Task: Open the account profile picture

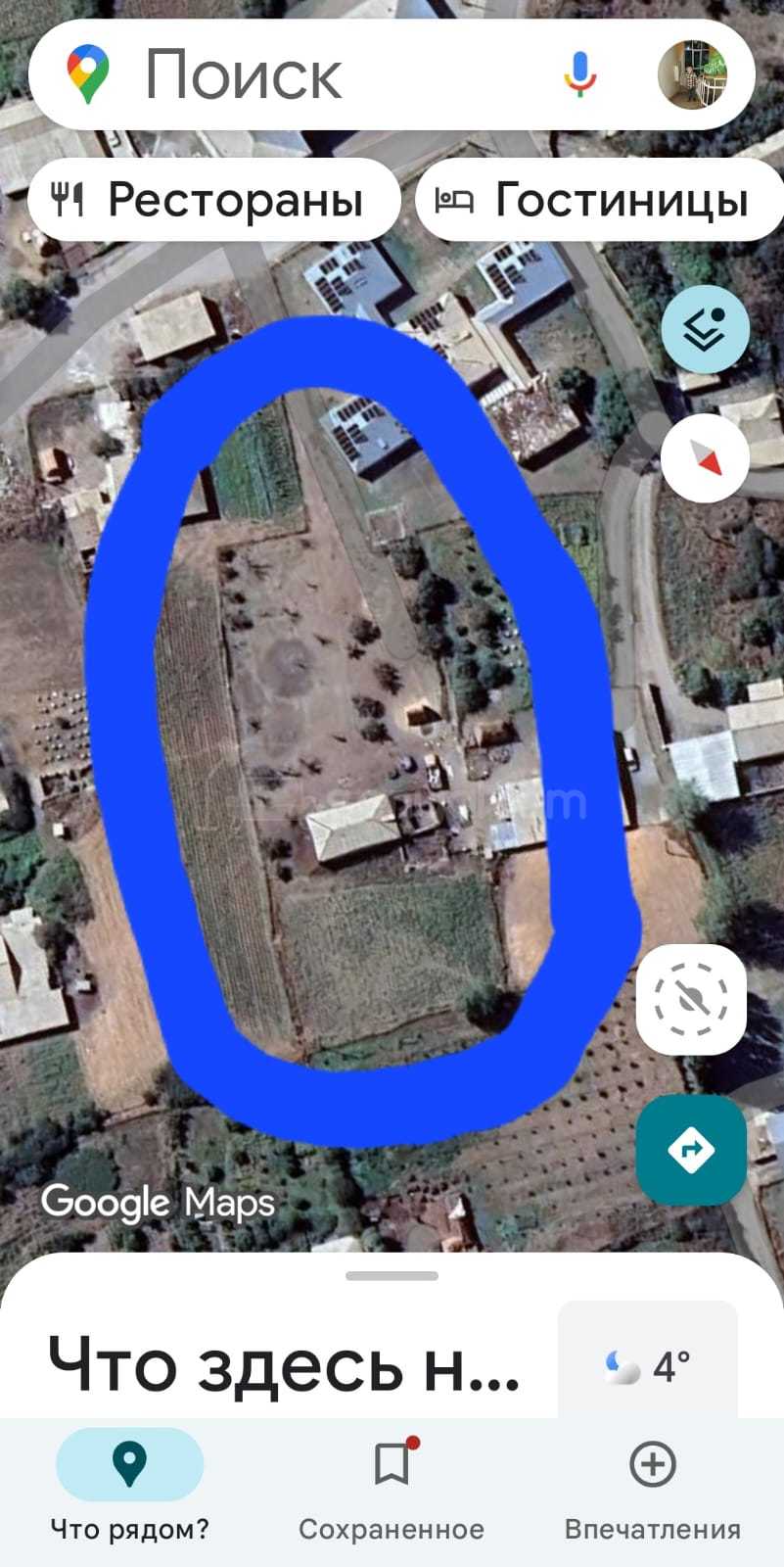Action: (x=692, y=74)
